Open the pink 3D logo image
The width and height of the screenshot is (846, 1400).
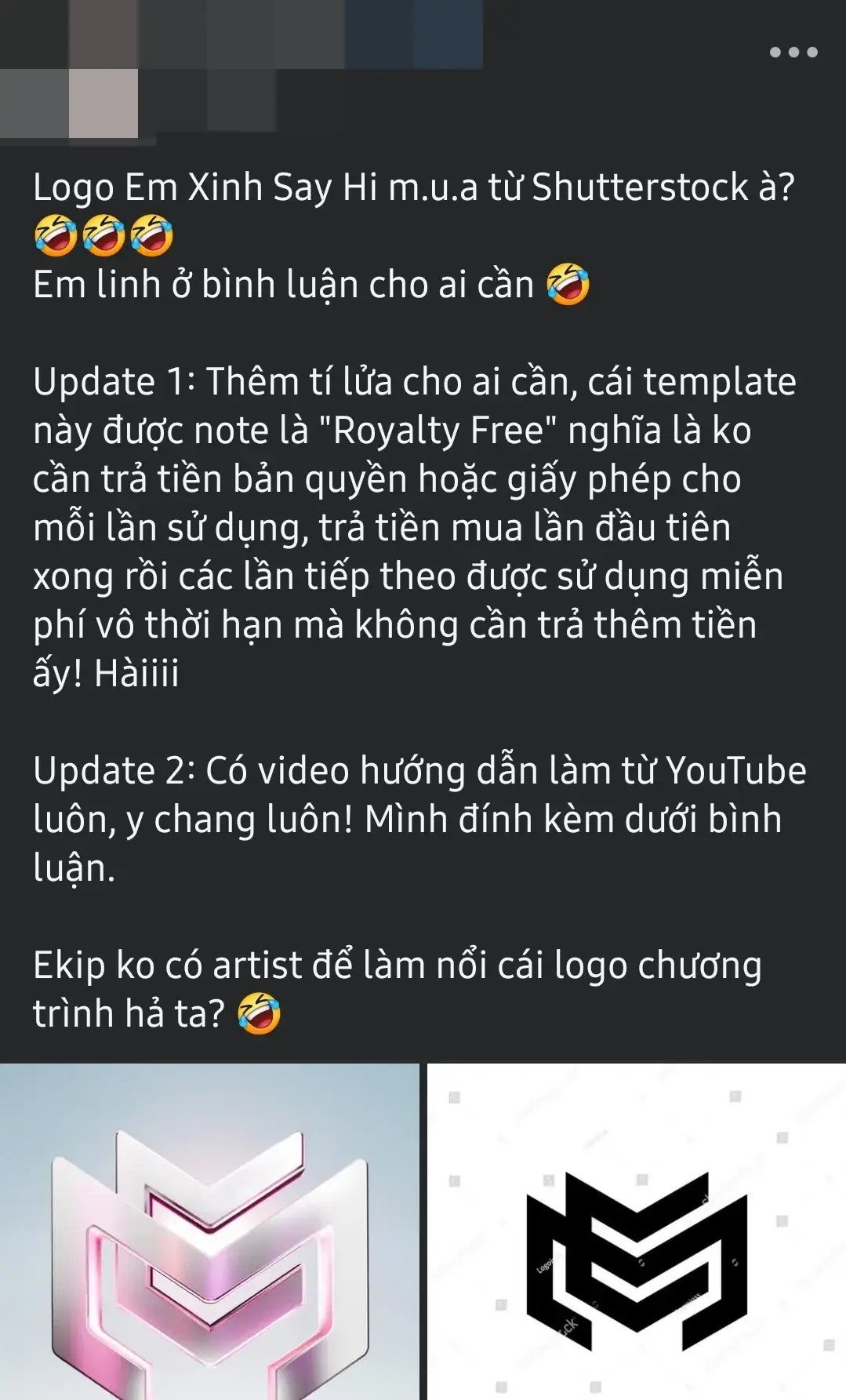[x=209, y=1231]
